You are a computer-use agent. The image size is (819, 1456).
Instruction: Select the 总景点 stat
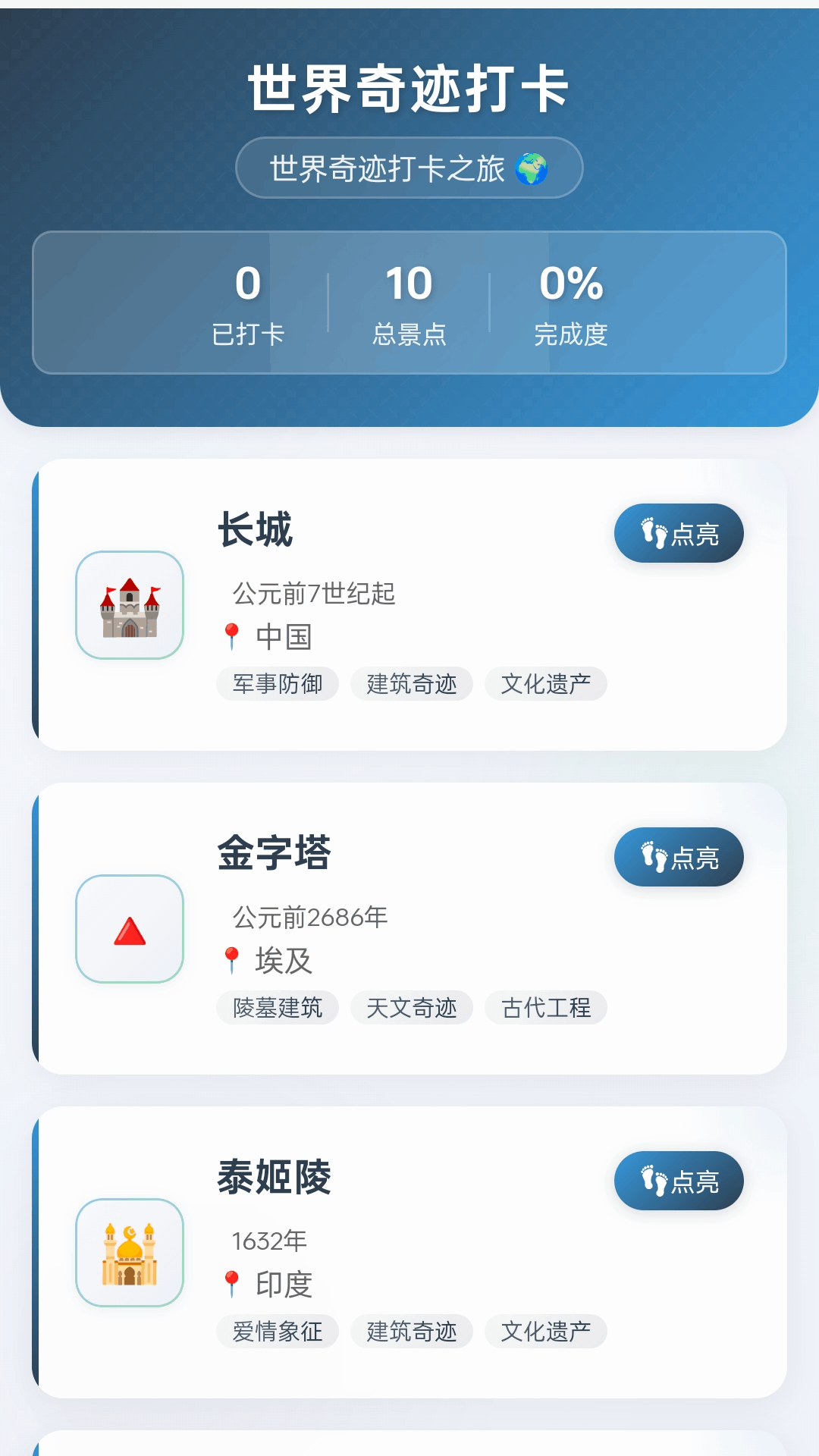tap(409, 303)
